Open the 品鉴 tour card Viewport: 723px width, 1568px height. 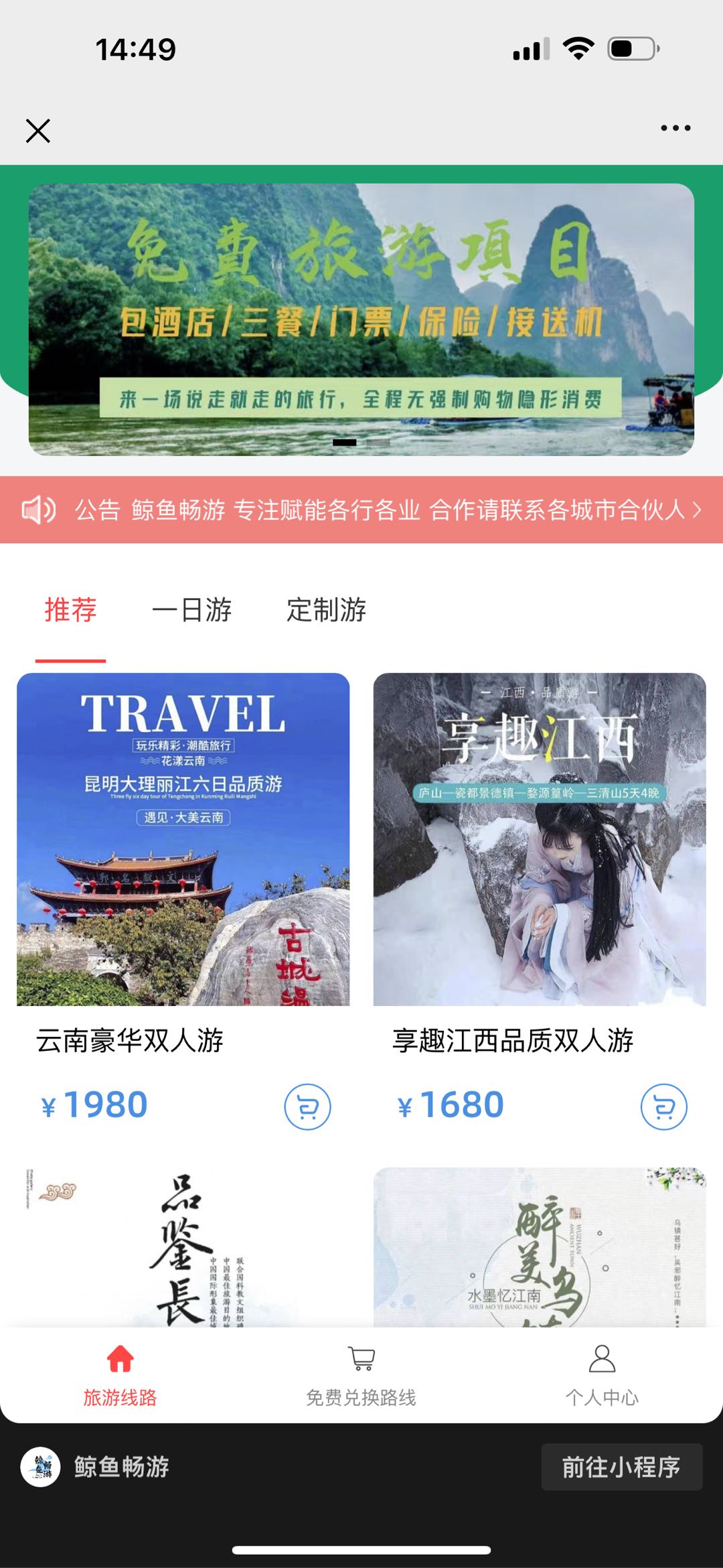183,1247
